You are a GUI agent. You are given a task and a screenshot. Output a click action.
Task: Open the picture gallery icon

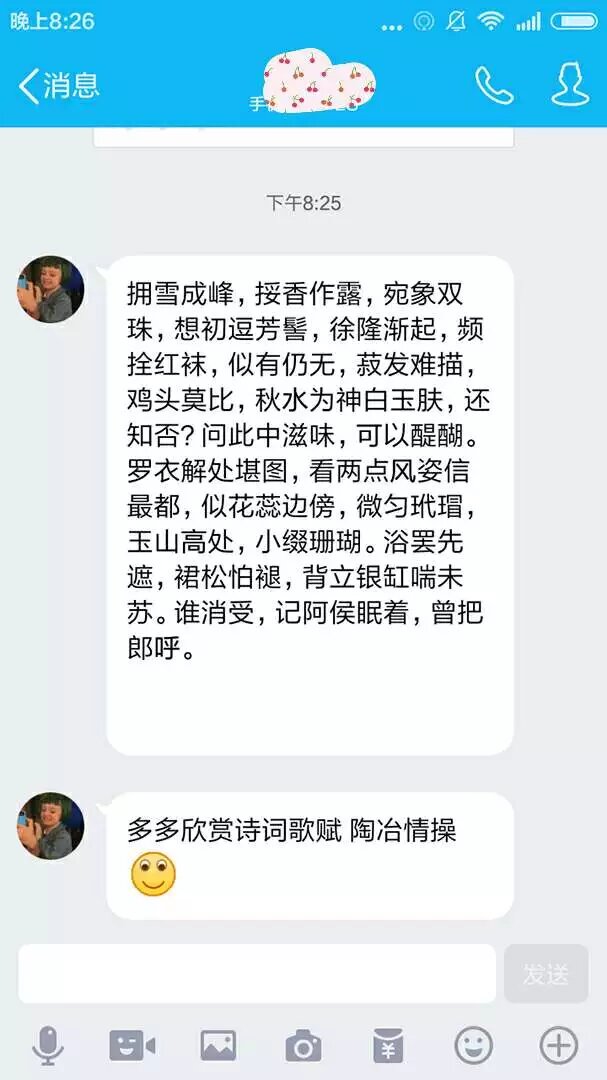(218, 1046)
